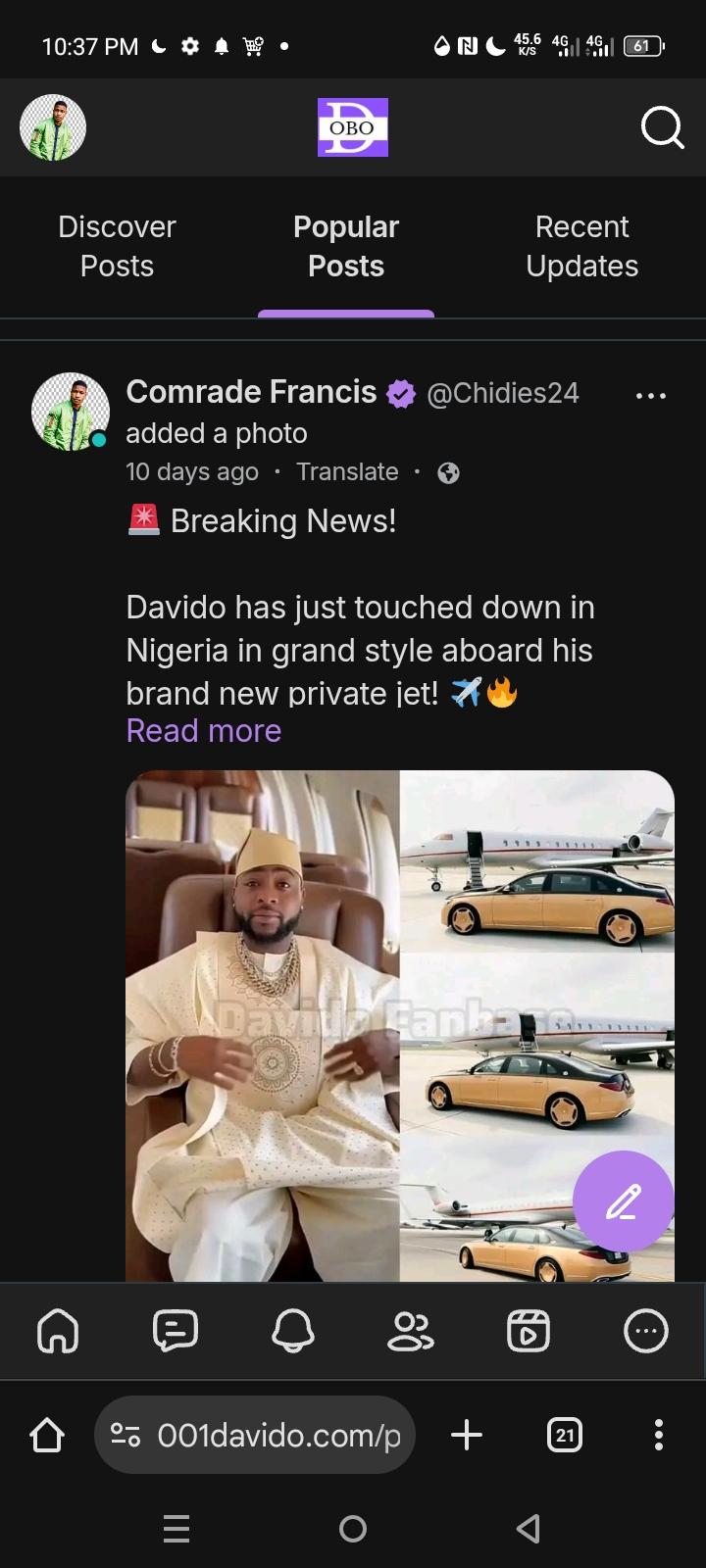Open post options for Comrade Francis
Screen dimensions: 706x1568
point(650,396)
